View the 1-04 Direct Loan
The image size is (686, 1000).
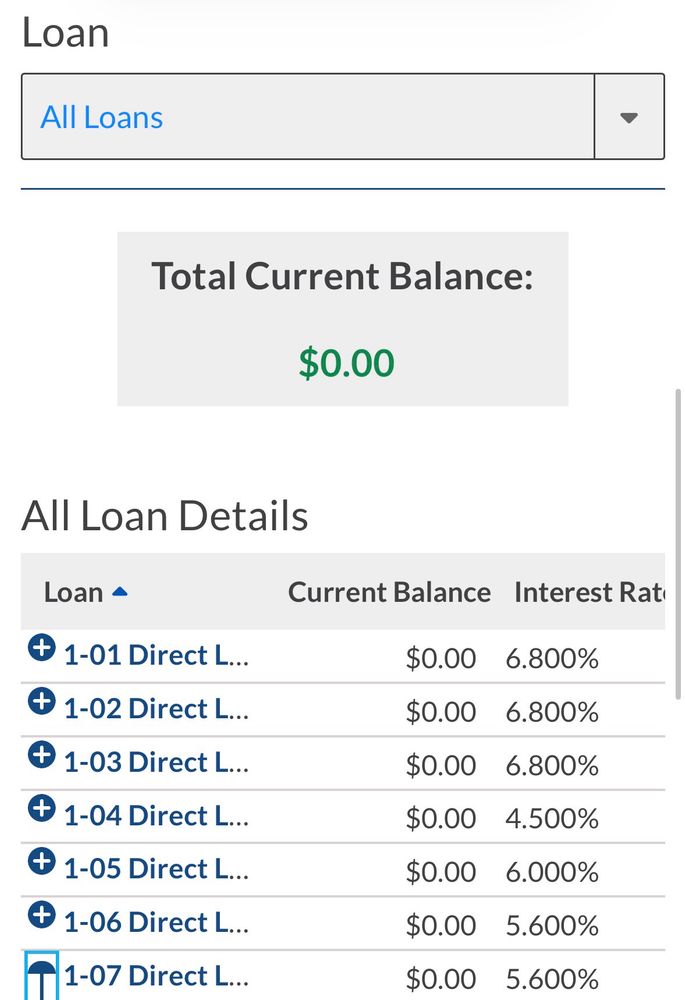click(x=155, y=816)
